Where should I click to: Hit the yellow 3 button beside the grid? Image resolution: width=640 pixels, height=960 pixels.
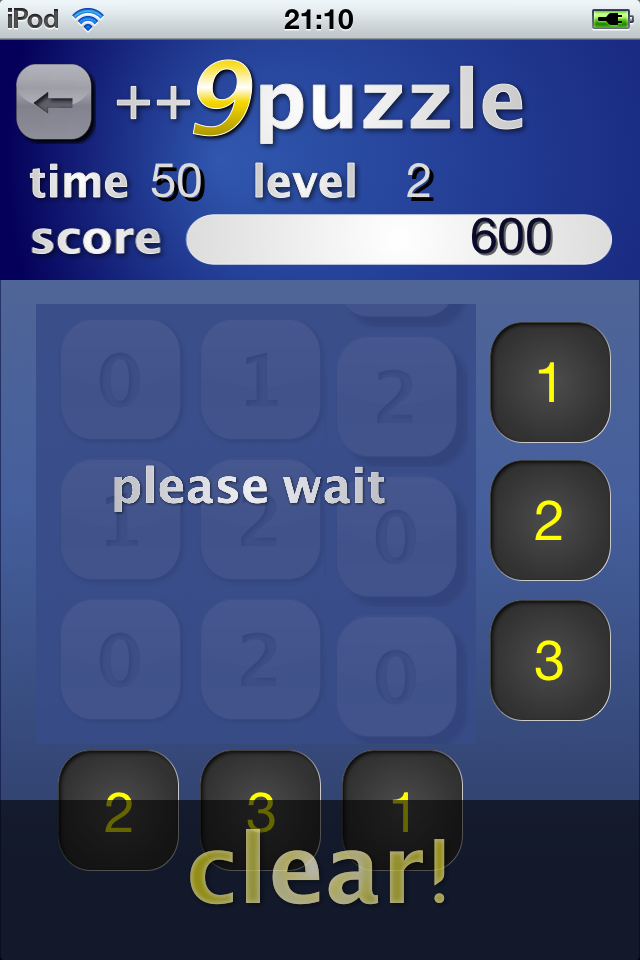pyautogui.click(x=550, y=660)
